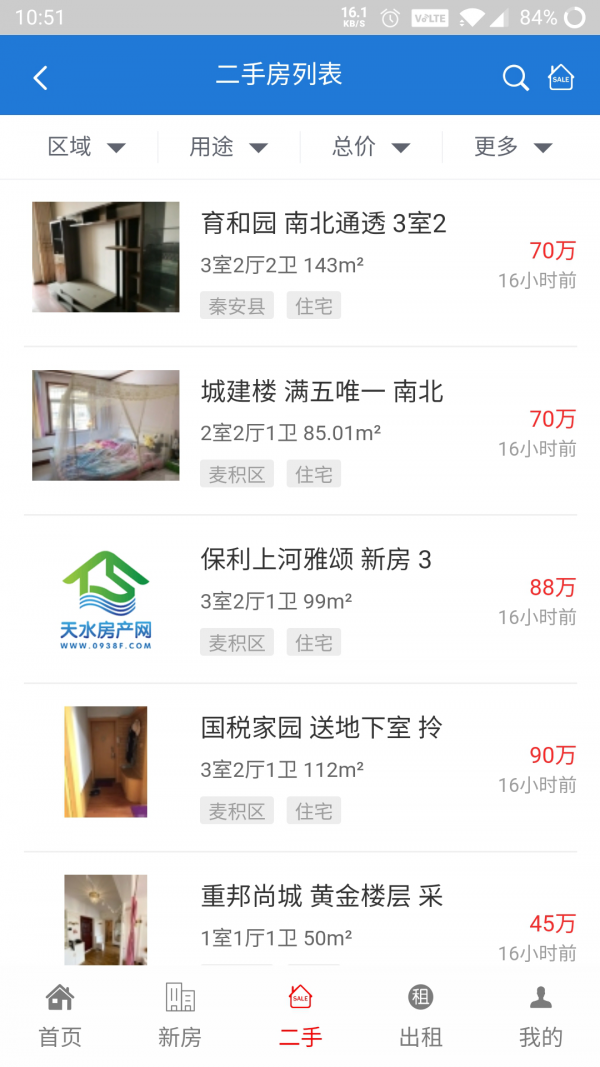Expand the 用途 filter dropdown

[x=228, y=147]
